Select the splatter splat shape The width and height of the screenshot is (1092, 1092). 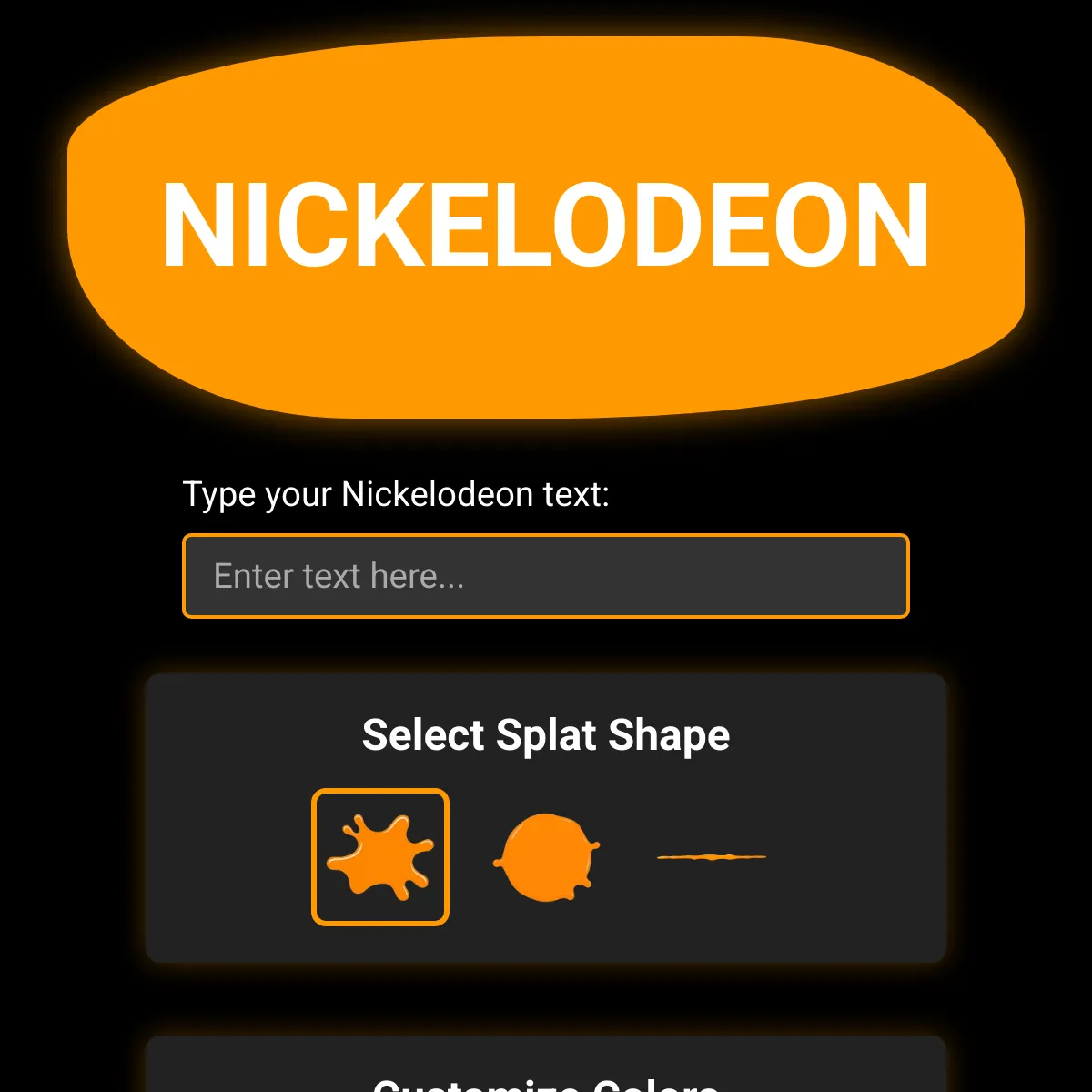(x=380, y=857)
